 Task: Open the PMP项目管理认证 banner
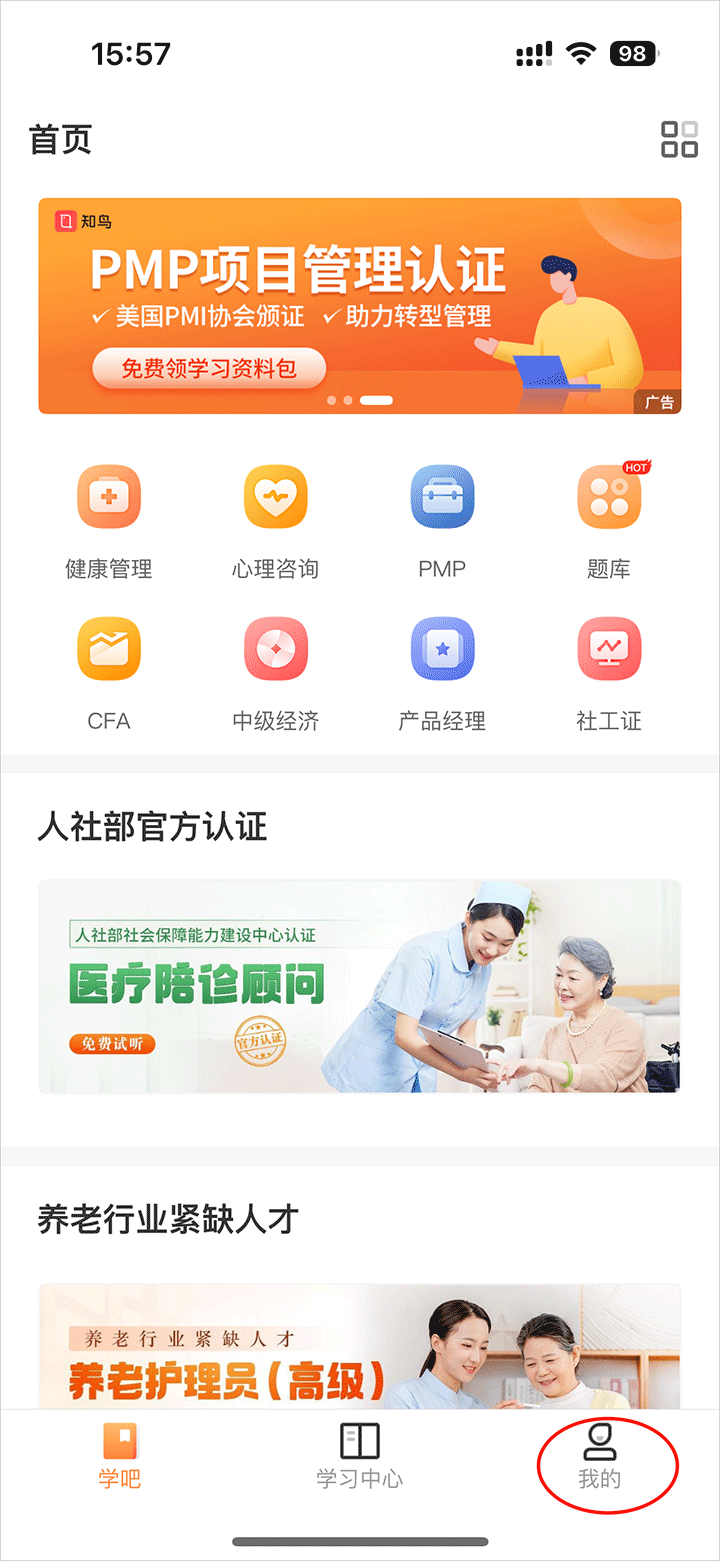(360, 305)
